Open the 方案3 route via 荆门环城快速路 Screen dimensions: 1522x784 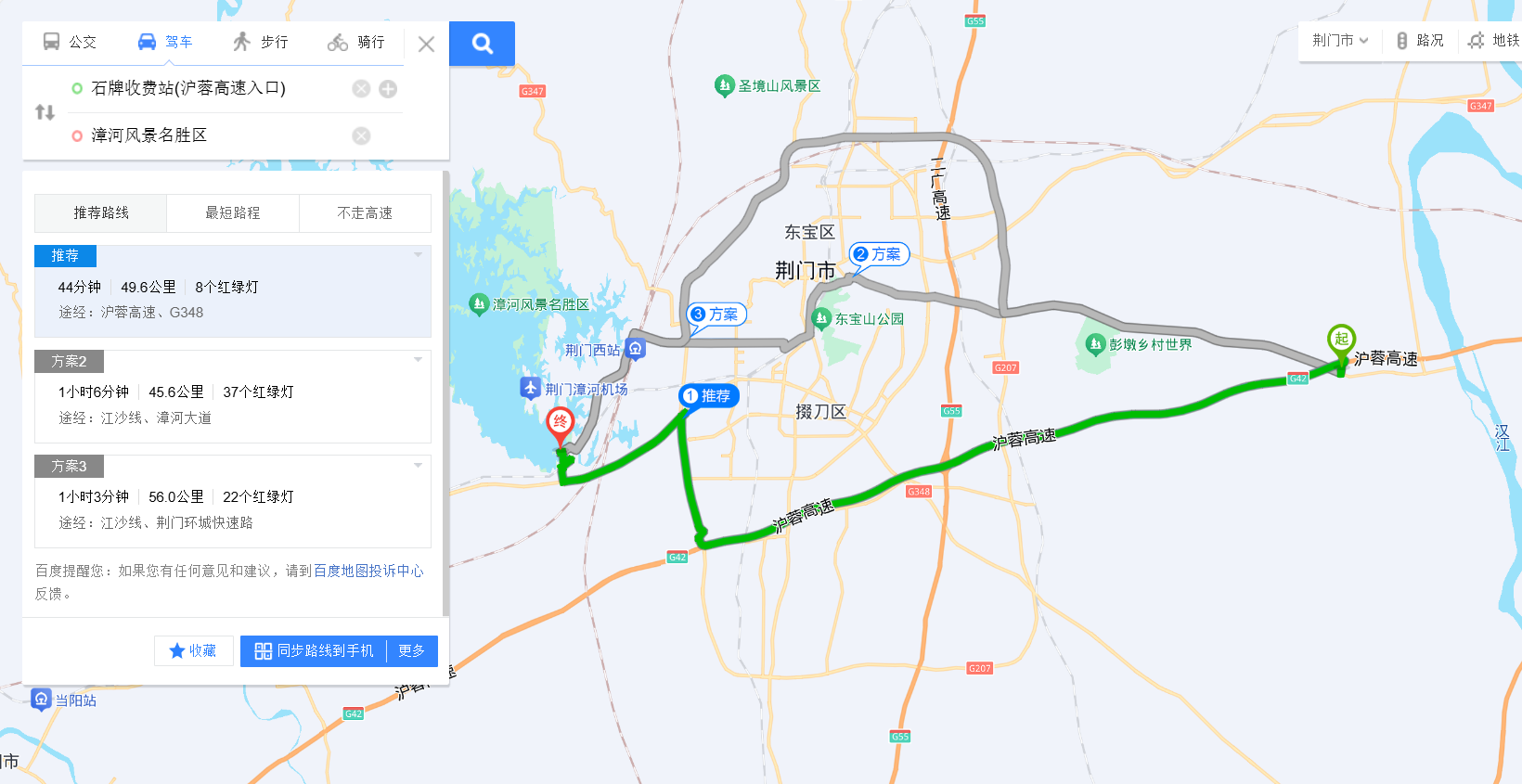point(232,508)
